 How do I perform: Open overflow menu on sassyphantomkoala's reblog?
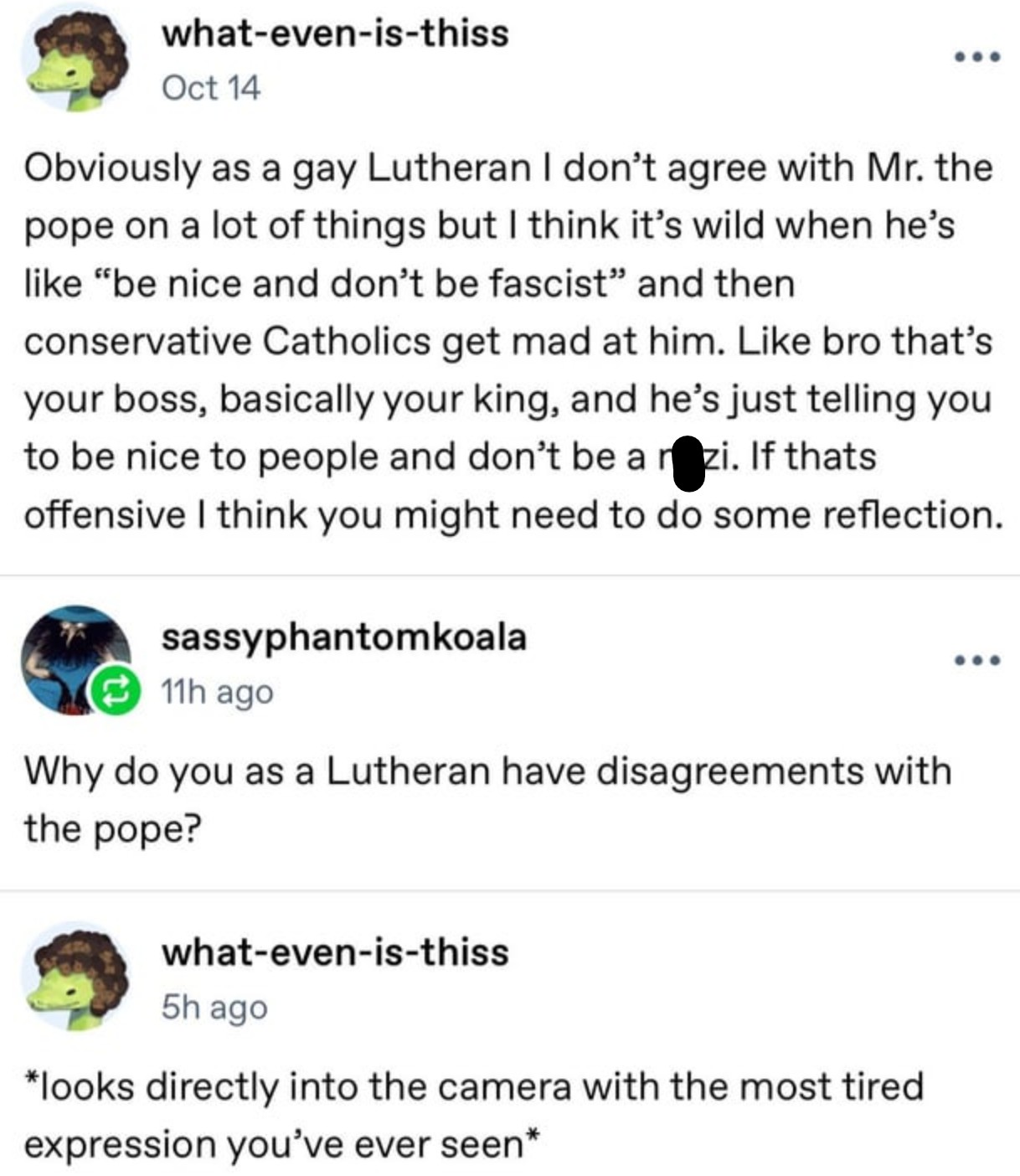(976, 661)
